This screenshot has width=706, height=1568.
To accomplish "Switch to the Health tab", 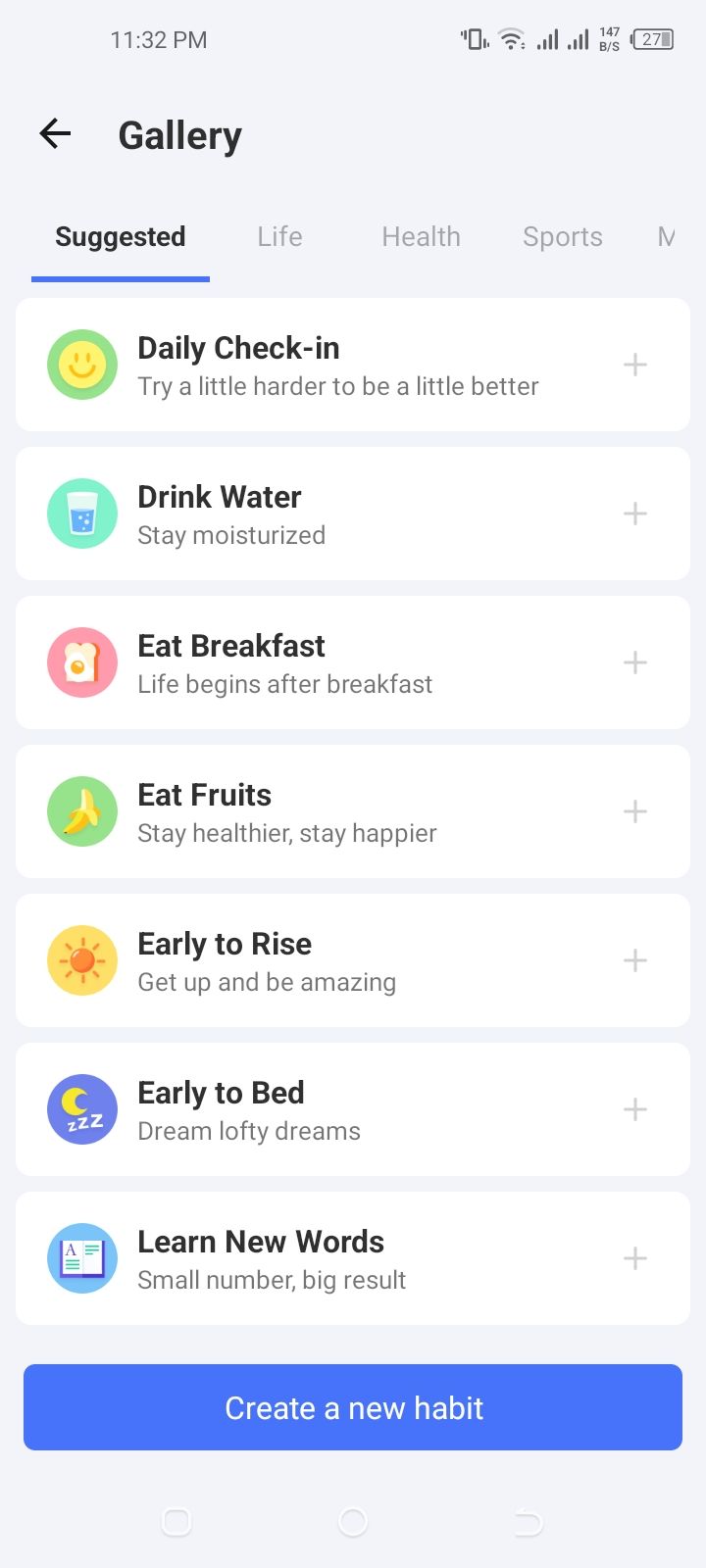I will [421, 237].
